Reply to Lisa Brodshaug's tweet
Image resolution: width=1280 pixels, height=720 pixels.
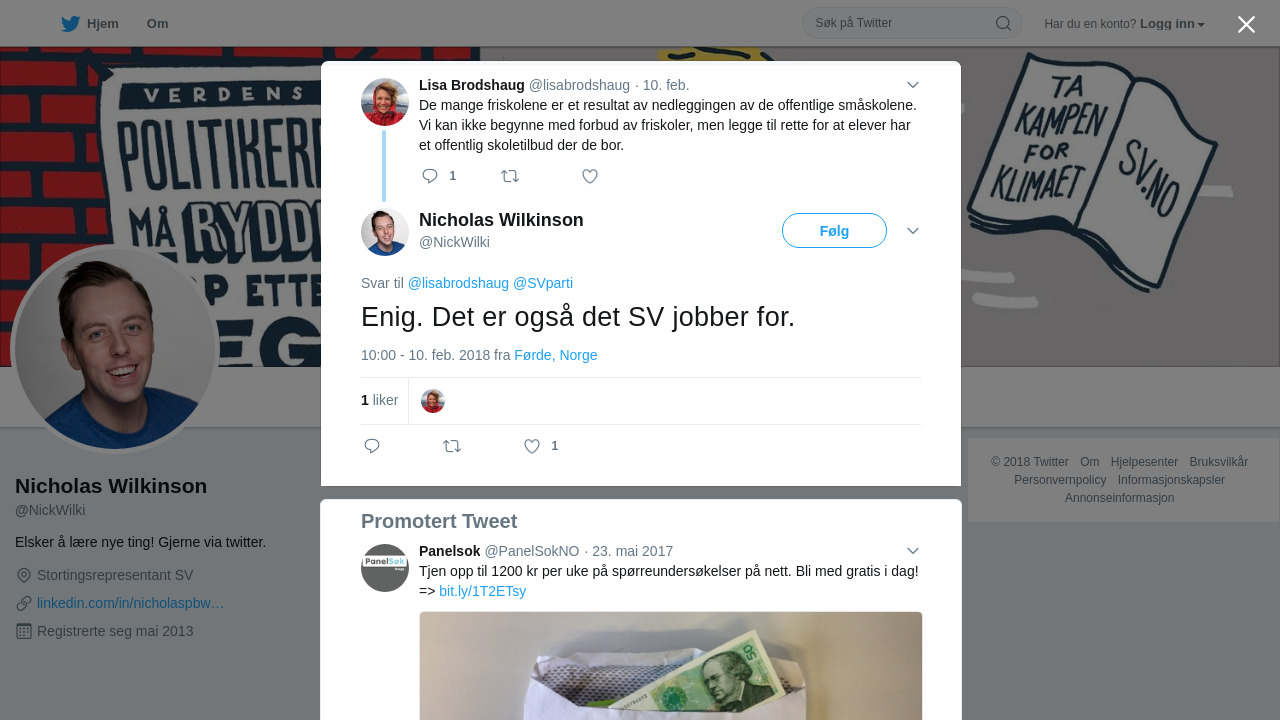430,176
